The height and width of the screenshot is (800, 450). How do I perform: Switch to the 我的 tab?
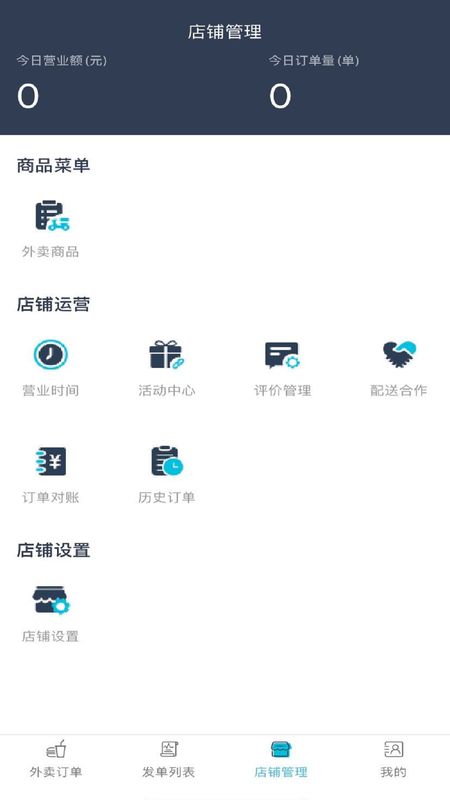coord(393,759)
